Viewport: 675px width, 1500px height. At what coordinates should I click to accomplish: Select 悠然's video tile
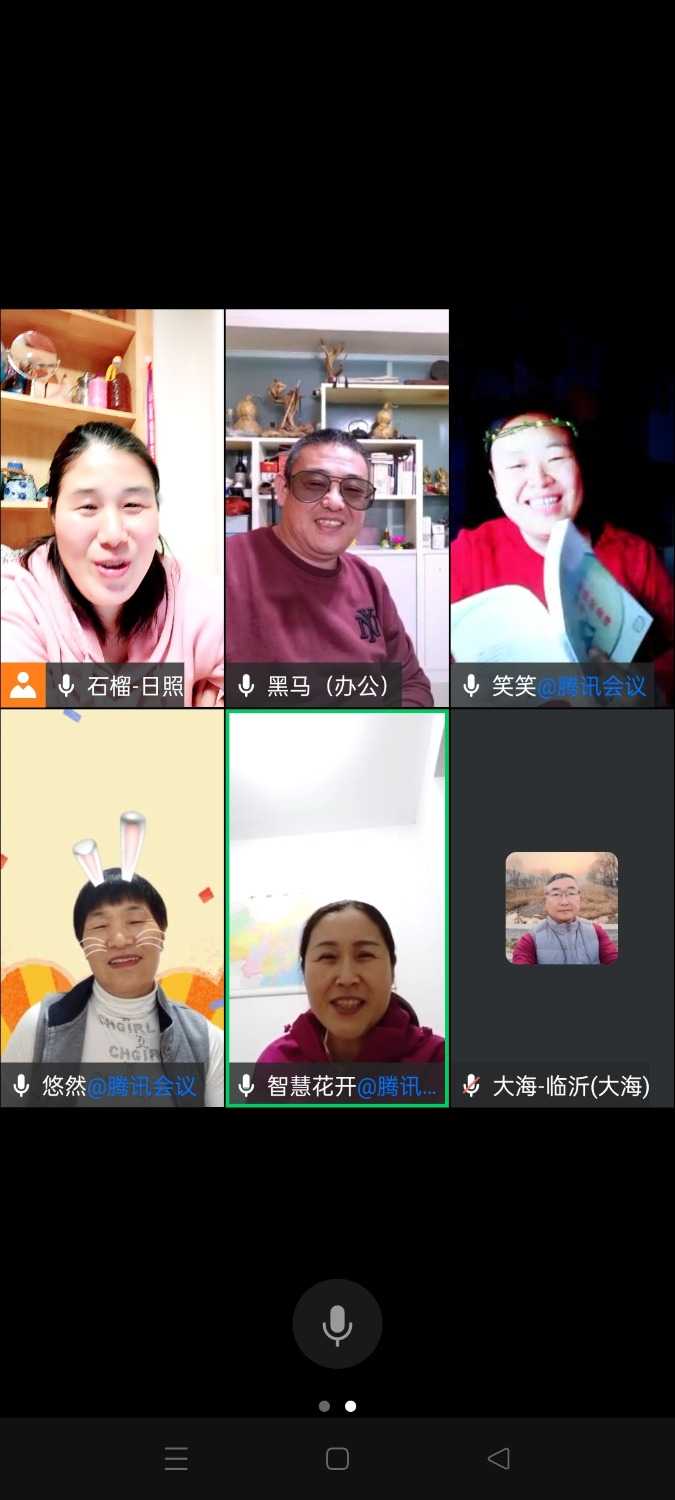click(x=112, y=907)
